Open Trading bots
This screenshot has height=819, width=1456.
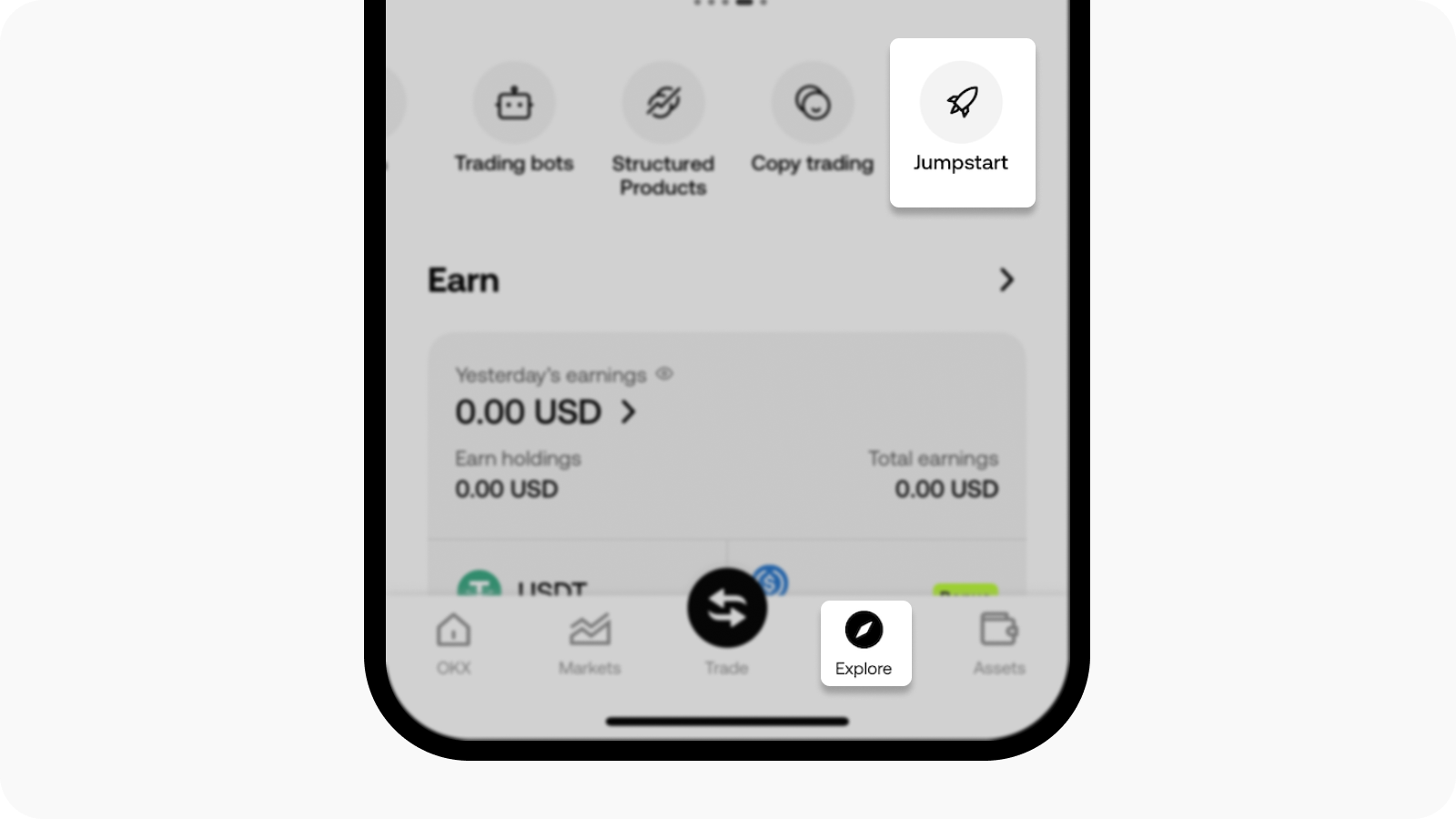[514, 120]
